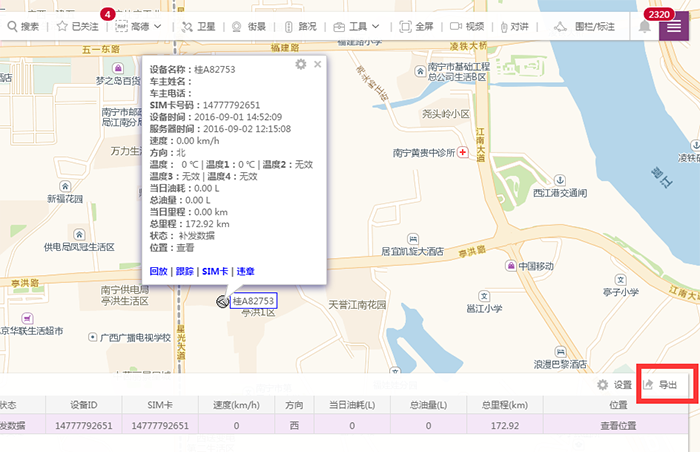Tap the 回放 playback link
This screenshot has width=700, height=452.
click(158, 271)
